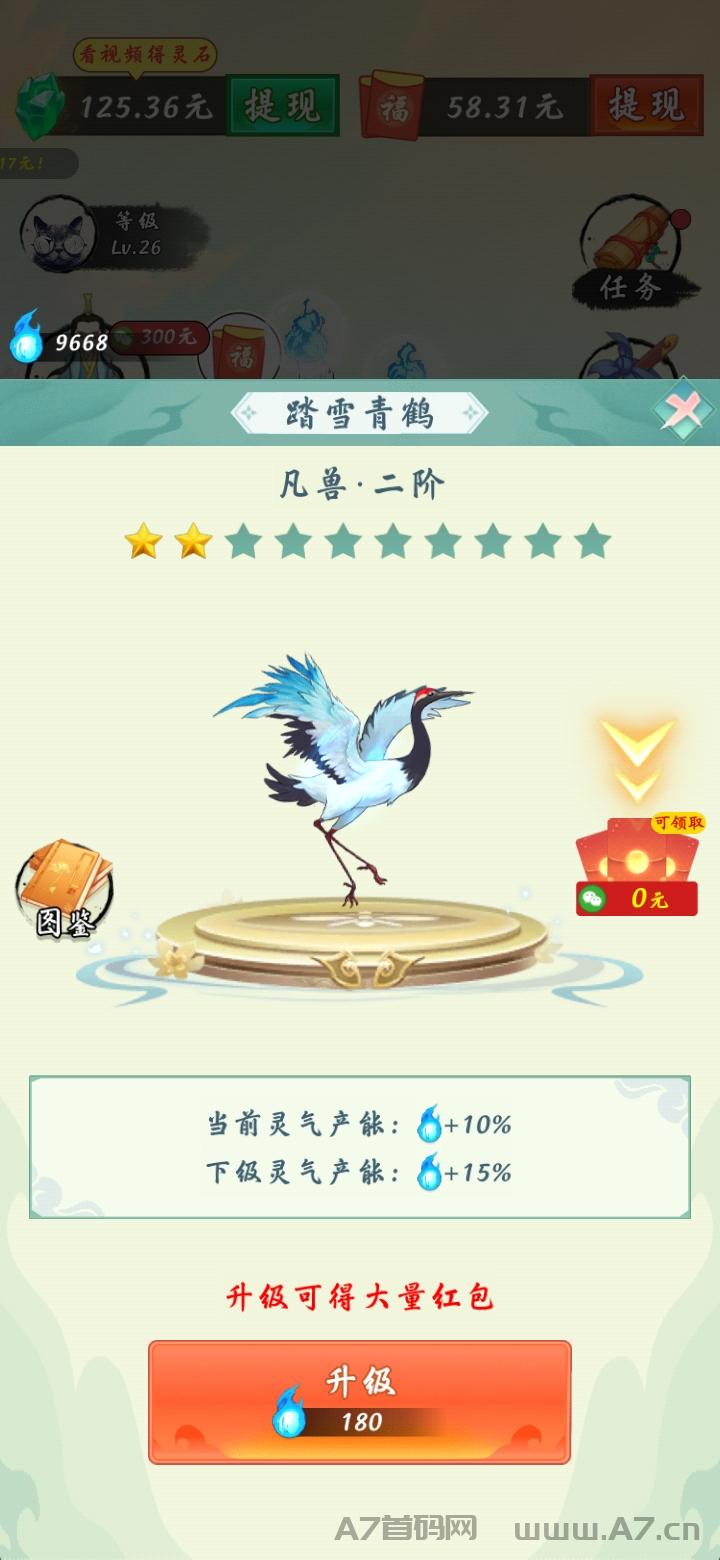Close the 踏雪青鹤 panel
This screenshot has height=1560, width=720.
[x=683, y=409]
